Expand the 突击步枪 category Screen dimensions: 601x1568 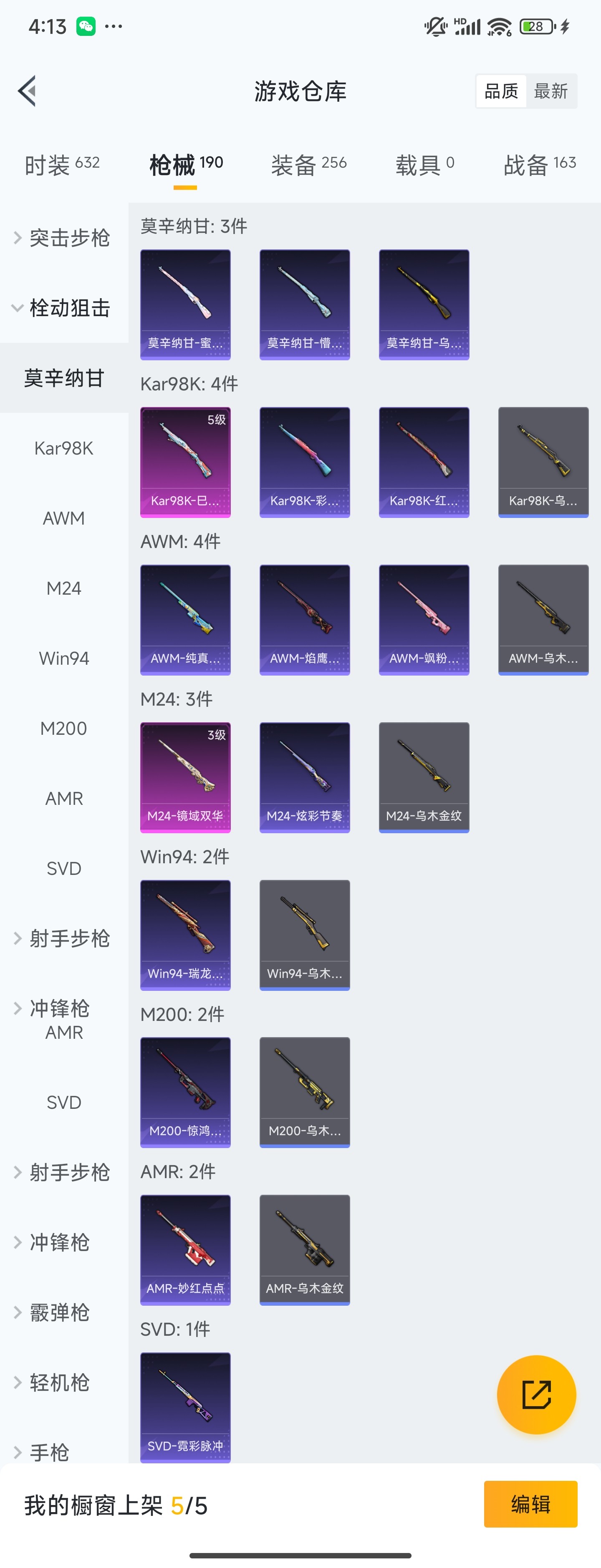click(x=62, y=237)
